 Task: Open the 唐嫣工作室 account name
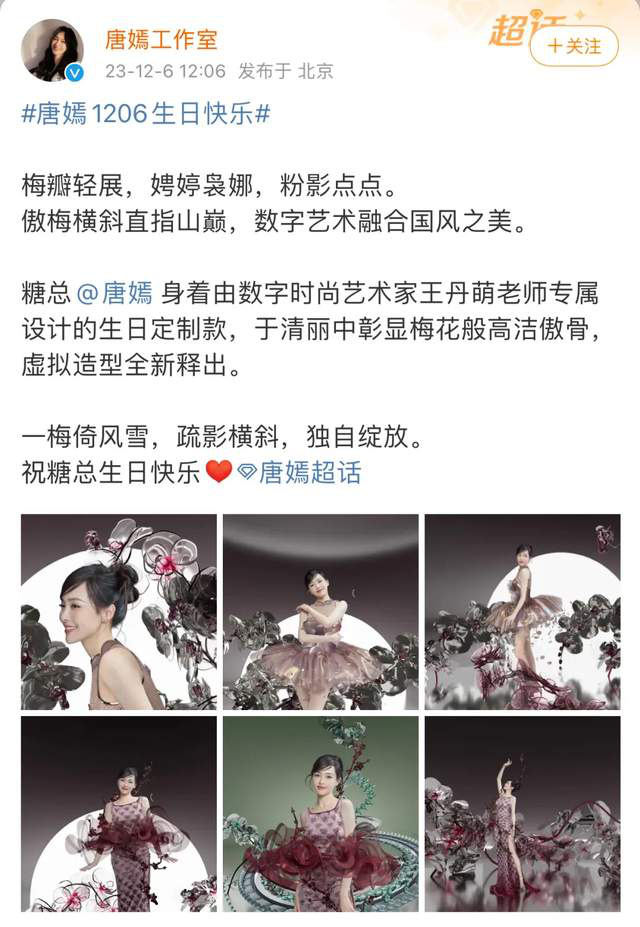[161, 40]
